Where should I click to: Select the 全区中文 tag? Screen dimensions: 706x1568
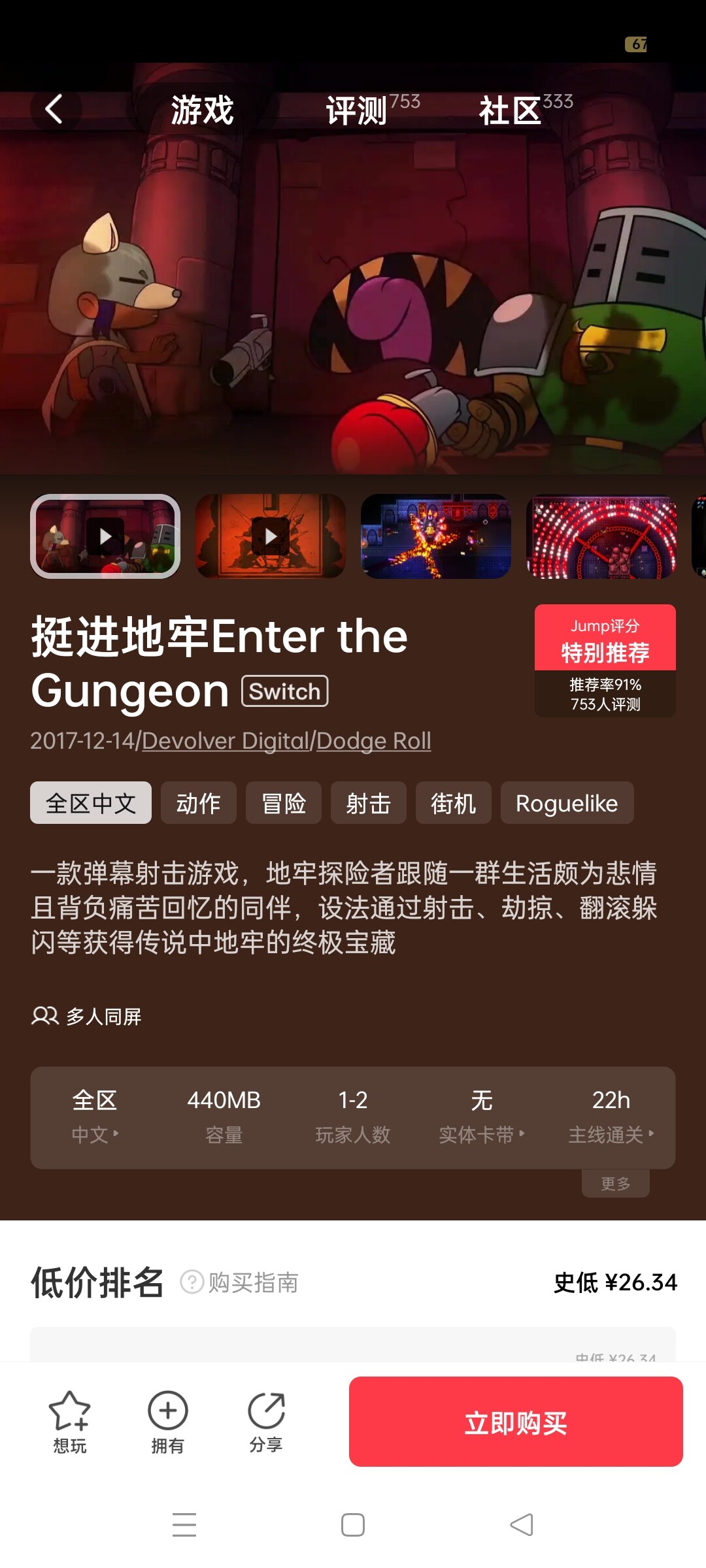tap(91, 803)
